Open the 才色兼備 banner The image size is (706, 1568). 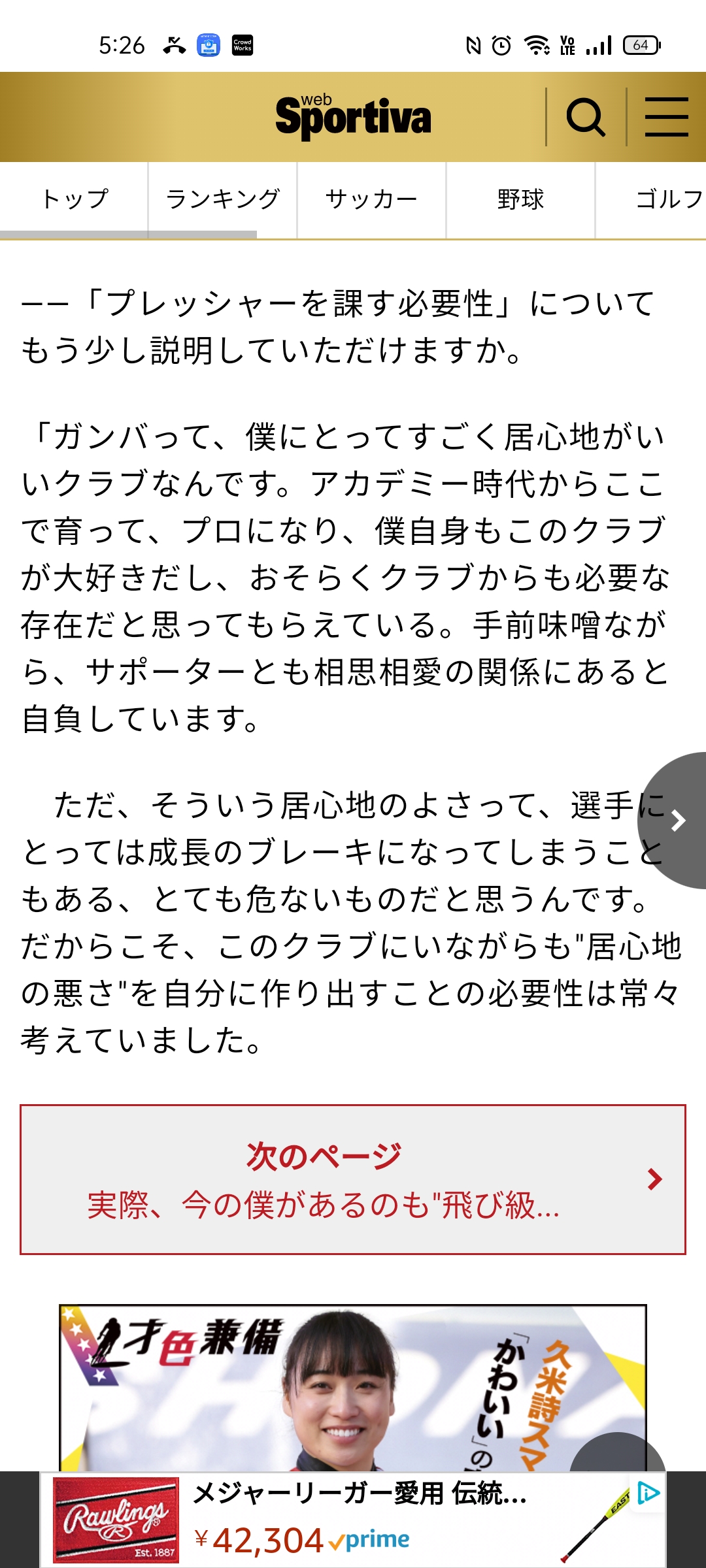(327, 1385)
